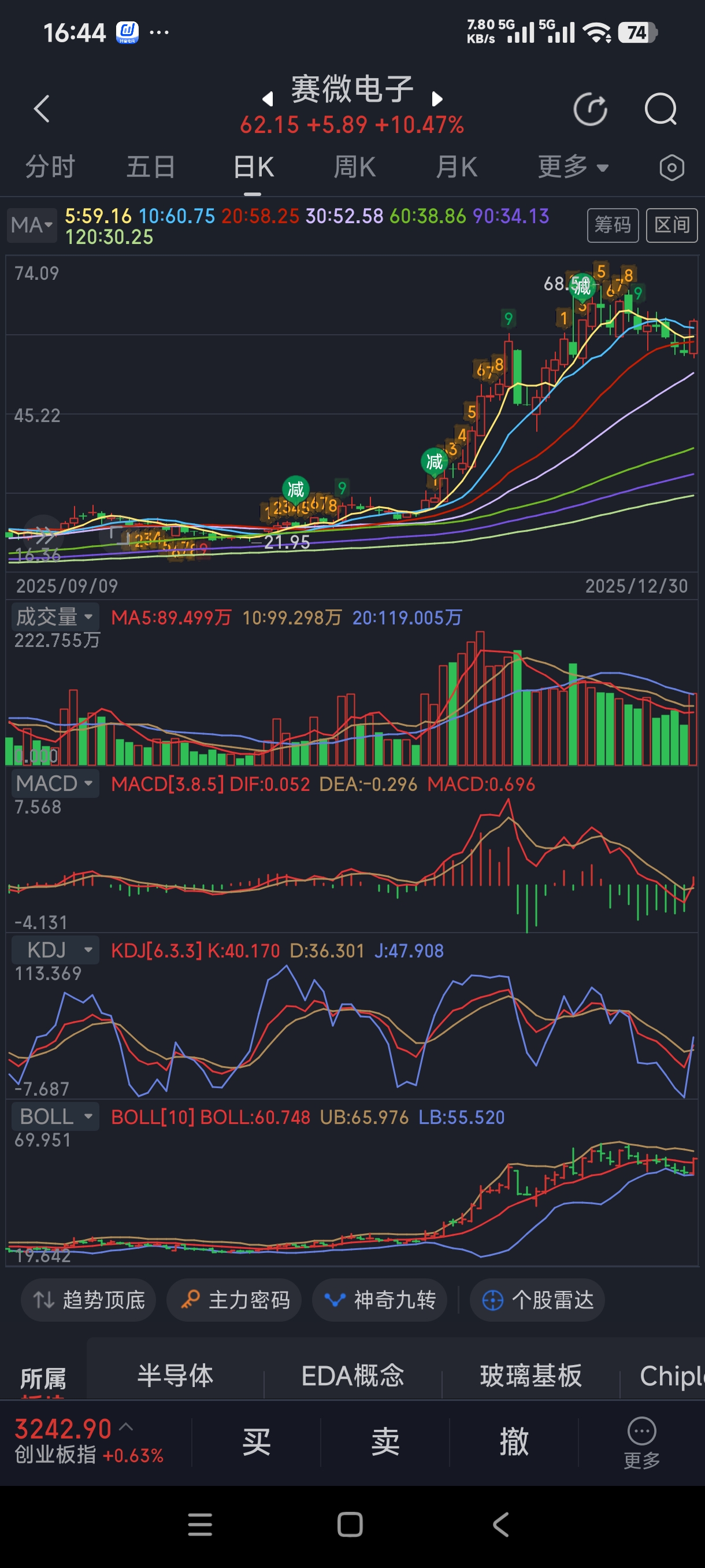Tap 卖 to sell the stock

pos(385,1442)
